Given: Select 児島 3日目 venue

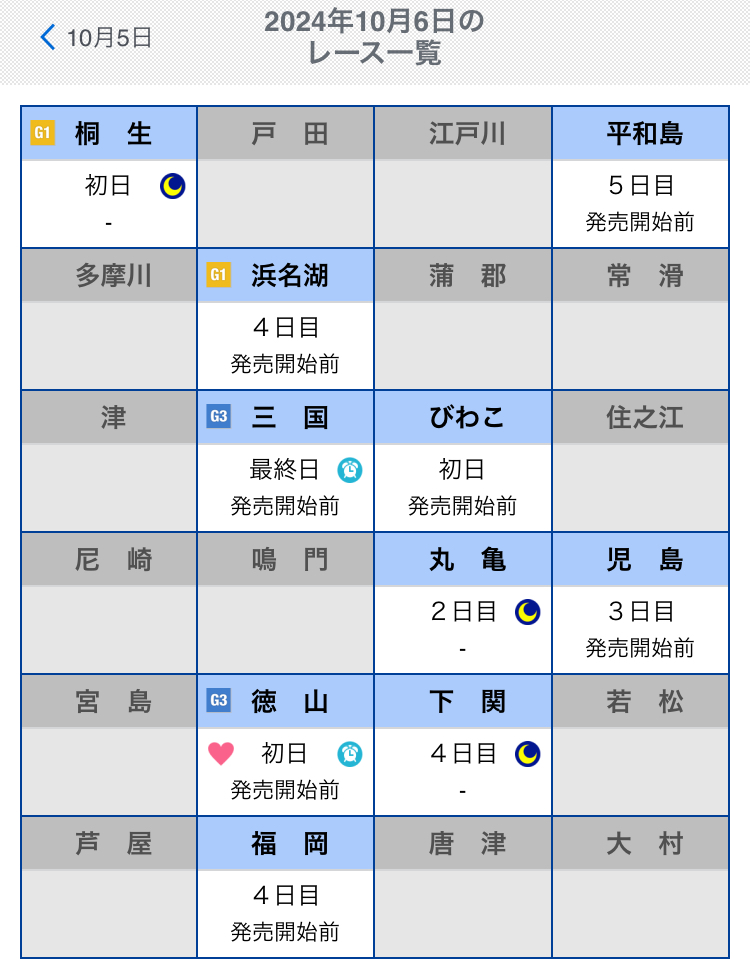Looking at the screenshot, I should (x=640, y=604).
